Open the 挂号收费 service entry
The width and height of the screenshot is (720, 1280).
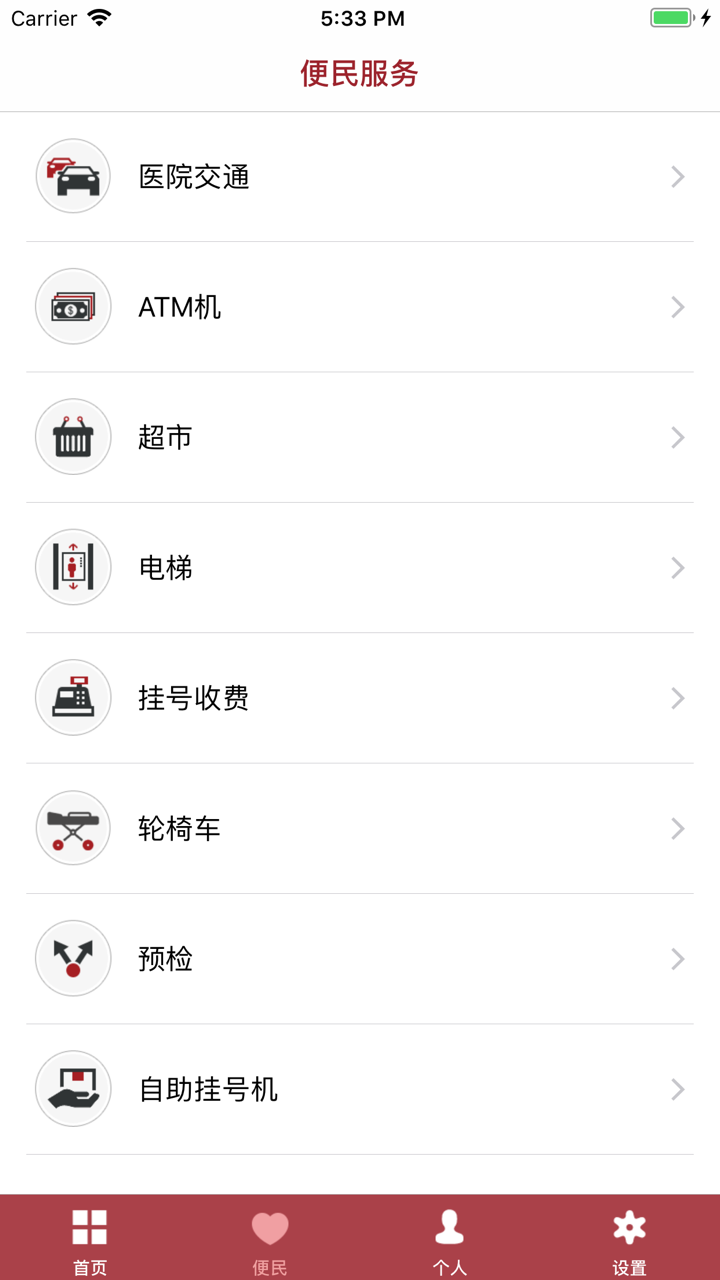click(x=360, y=697)
